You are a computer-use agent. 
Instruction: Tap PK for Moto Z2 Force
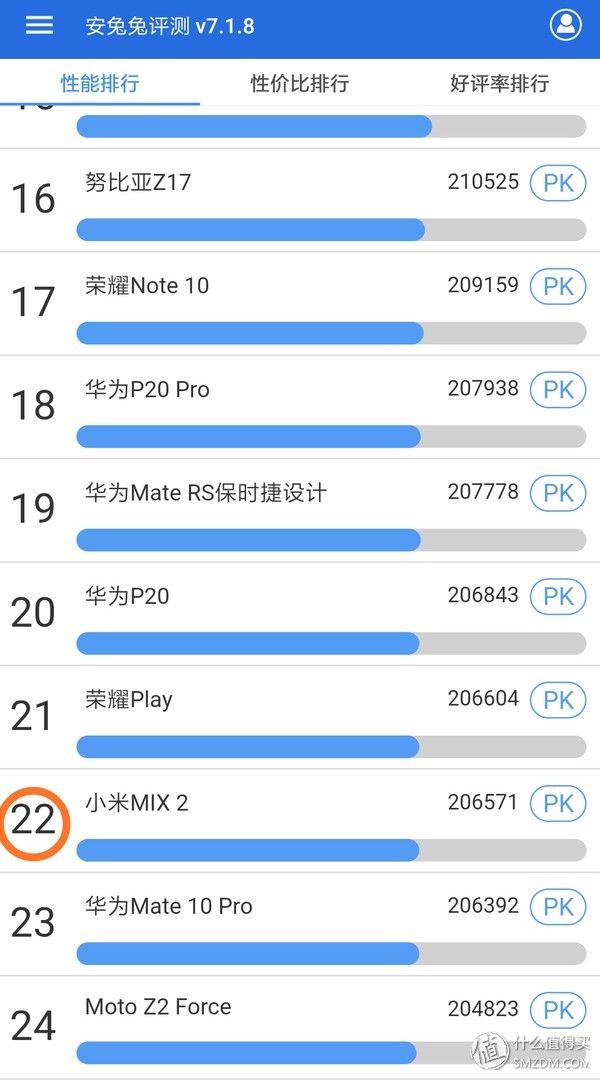point(558,1010)
